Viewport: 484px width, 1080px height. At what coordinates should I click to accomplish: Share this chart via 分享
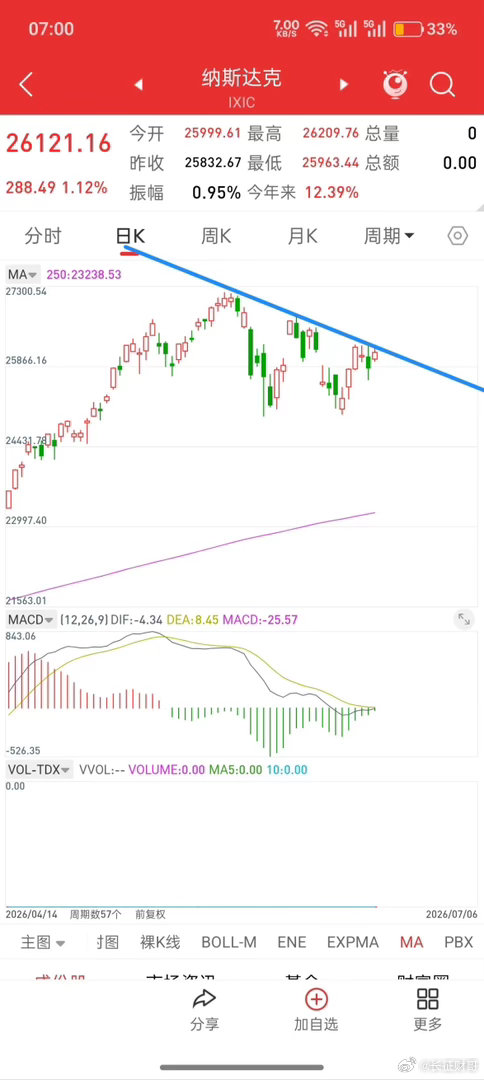204,1010
